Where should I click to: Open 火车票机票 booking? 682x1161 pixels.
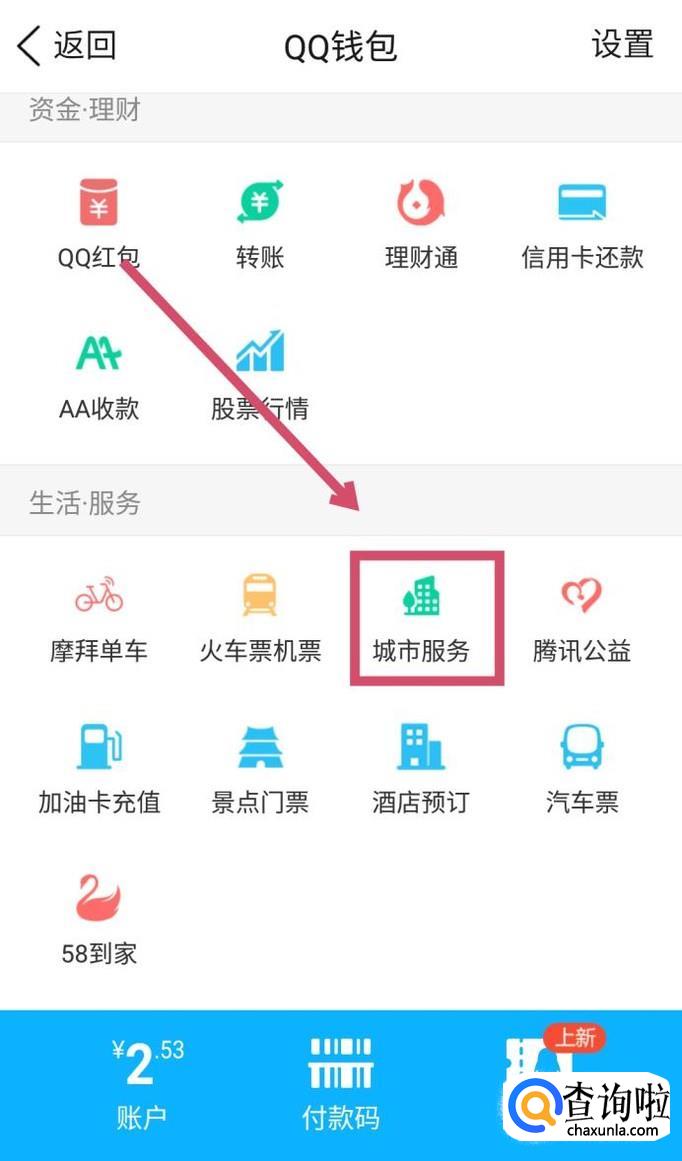(260, 620)
